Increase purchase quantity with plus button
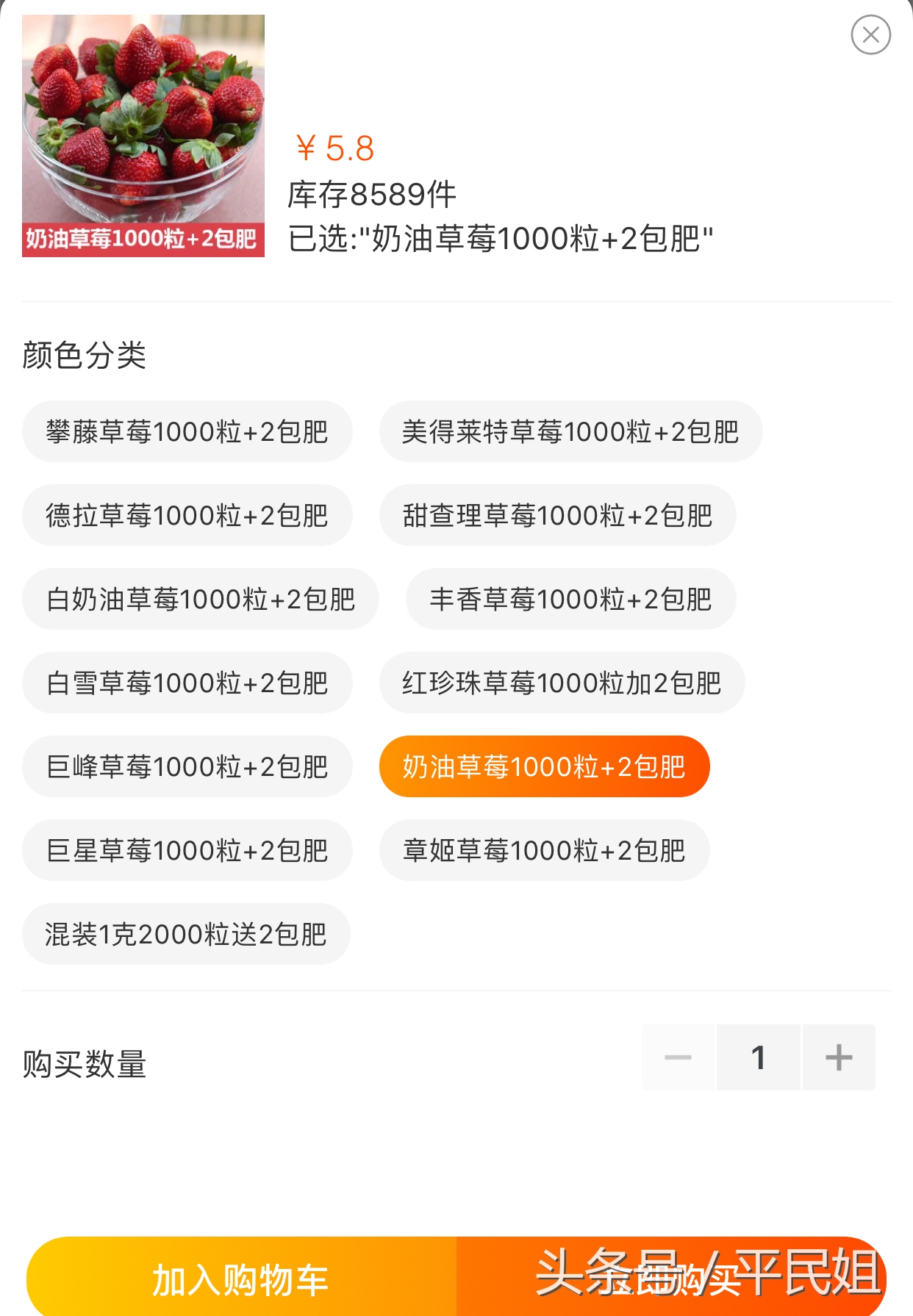This screenshot has height=1316, width=913. pyautogui.click(x=838, y=1057)
